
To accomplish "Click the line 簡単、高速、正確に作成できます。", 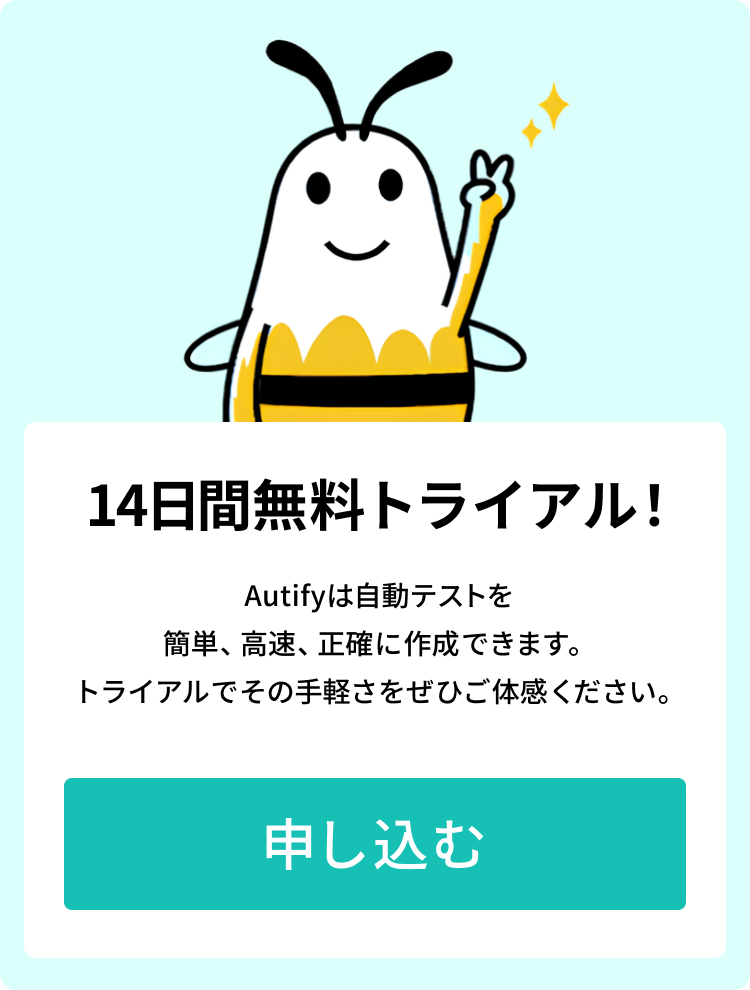I will click(374, 640).
